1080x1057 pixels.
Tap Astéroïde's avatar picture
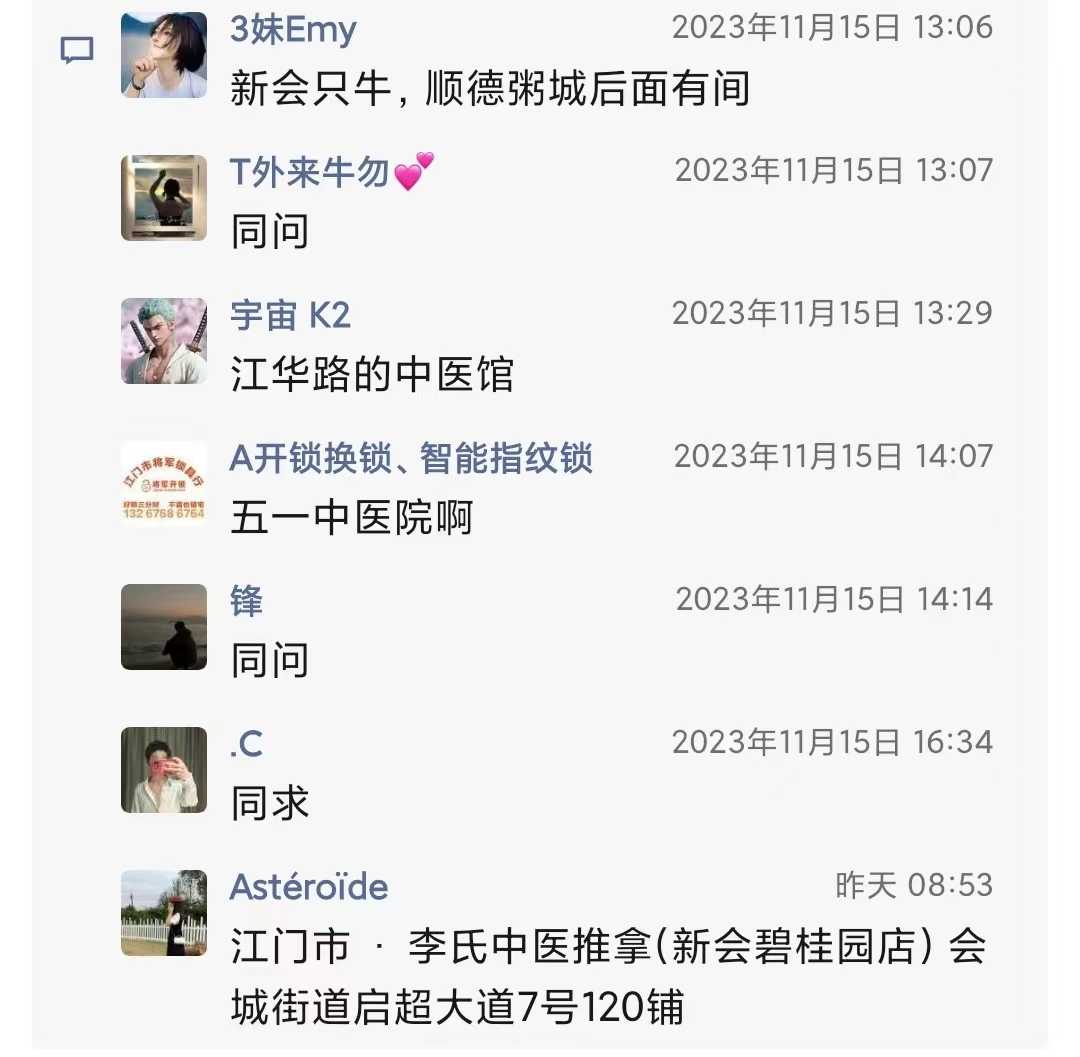[164, 913]
